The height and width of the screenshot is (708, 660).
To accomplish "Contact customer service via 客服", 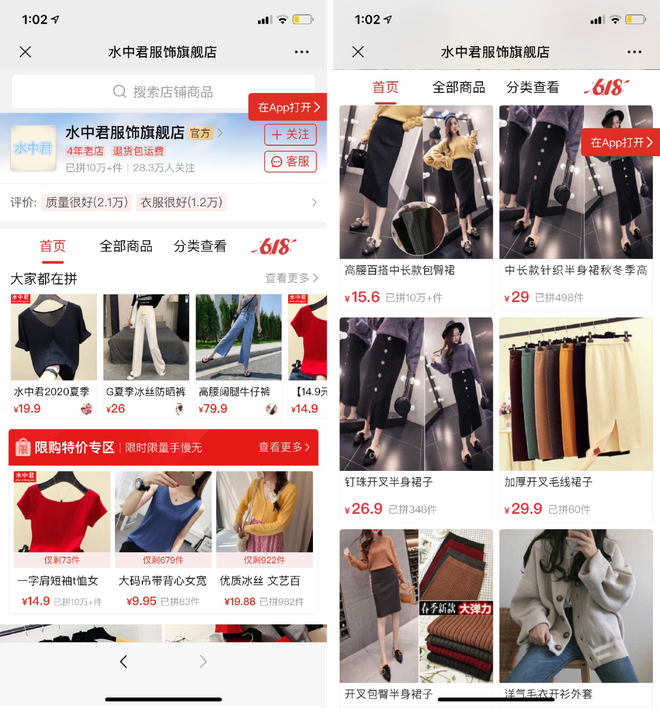I will [290, 161].
